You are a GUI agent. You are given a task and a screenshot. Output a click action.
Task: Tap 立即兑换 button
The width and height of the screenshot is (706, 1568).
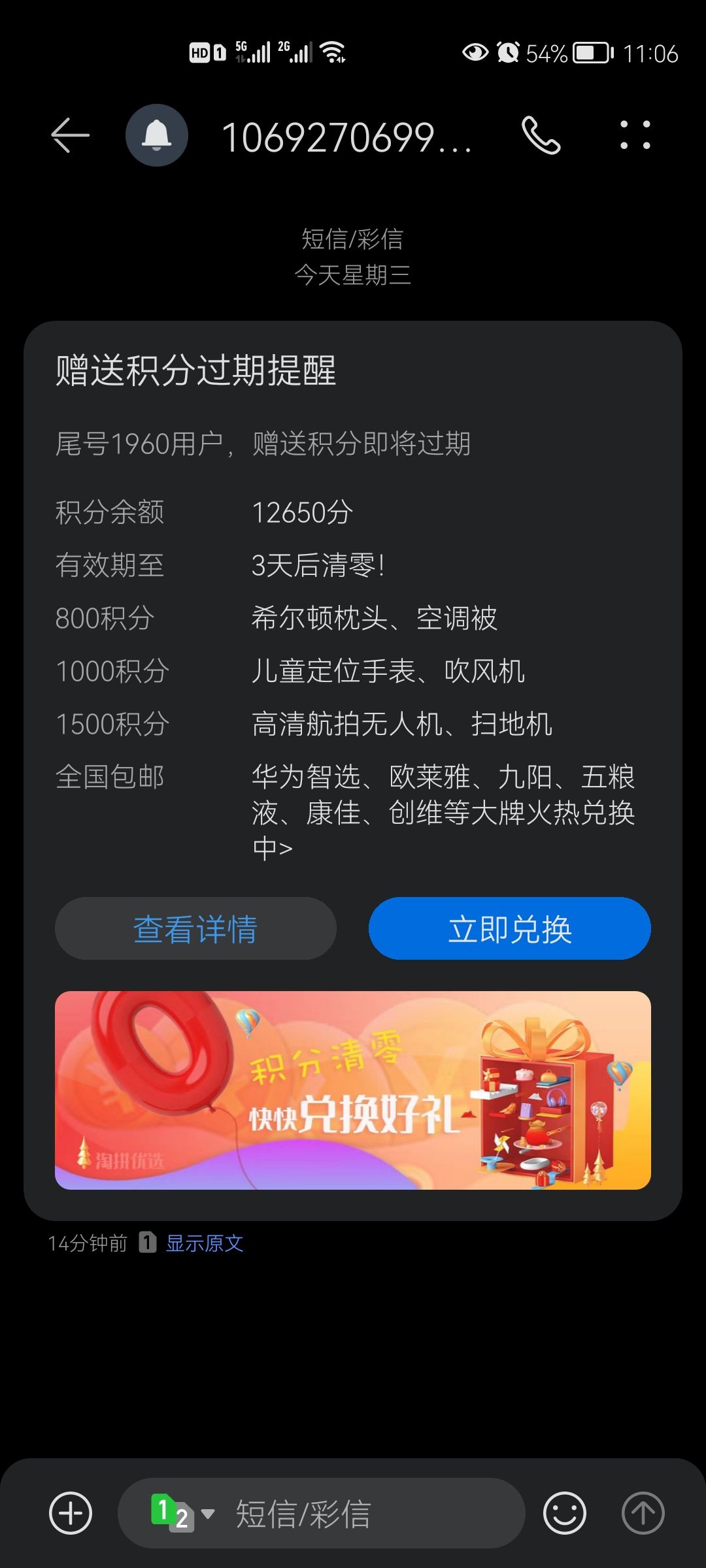pyautogui.click(x=509, y=928)
